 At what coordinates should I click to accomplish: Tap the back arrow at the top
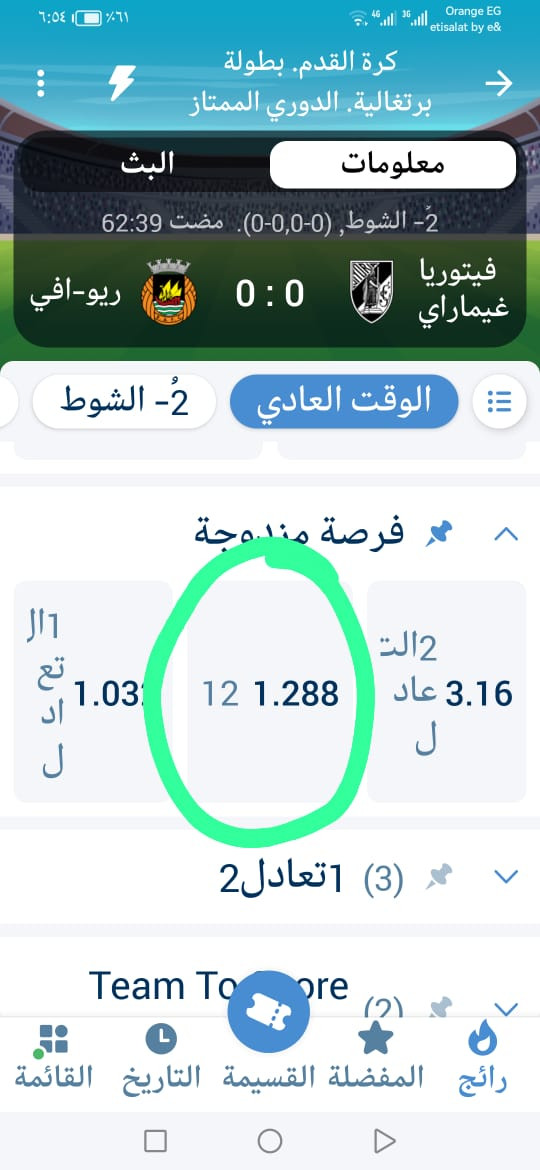498,84
